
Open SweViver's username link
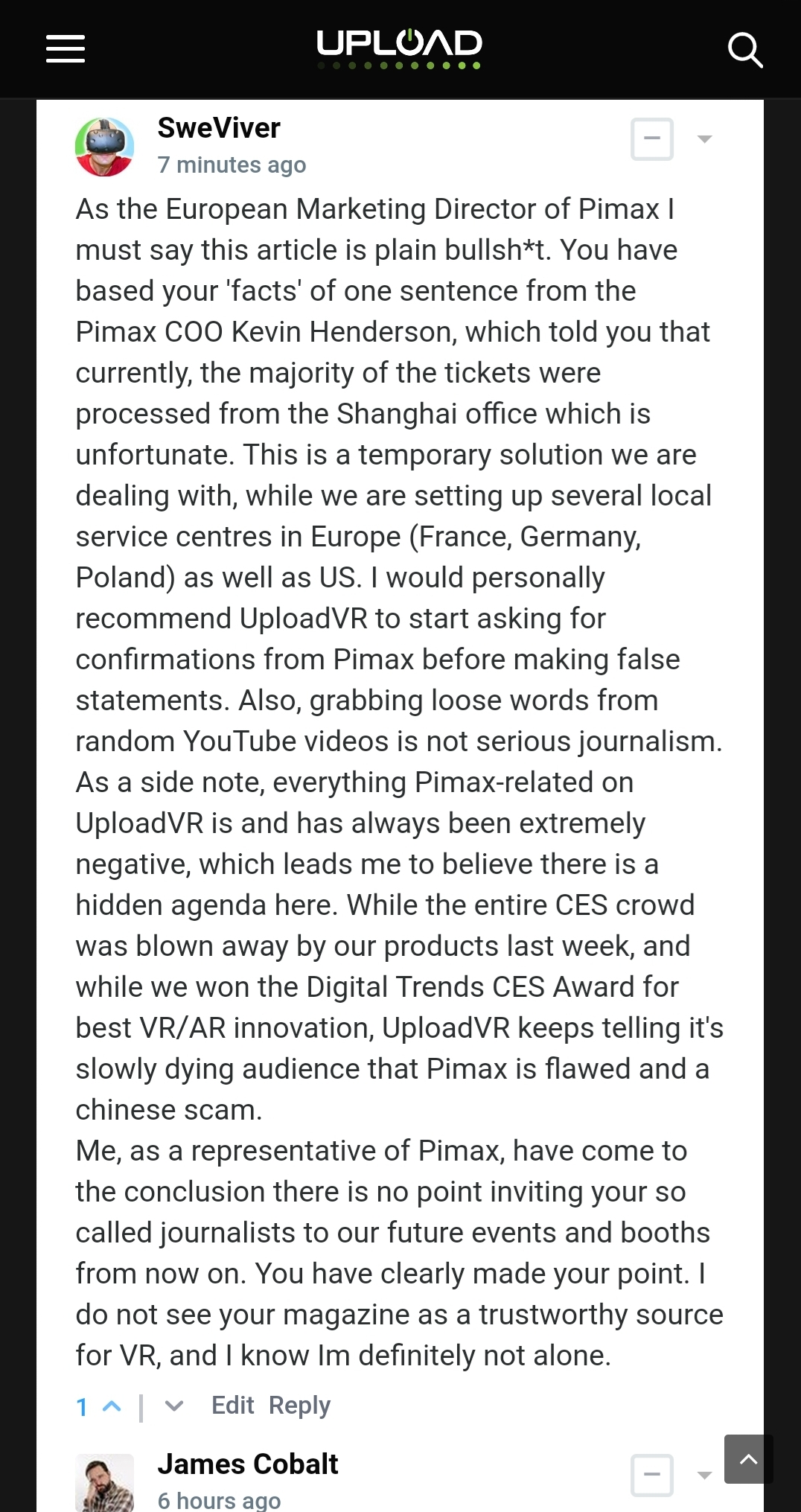[219, 128]
